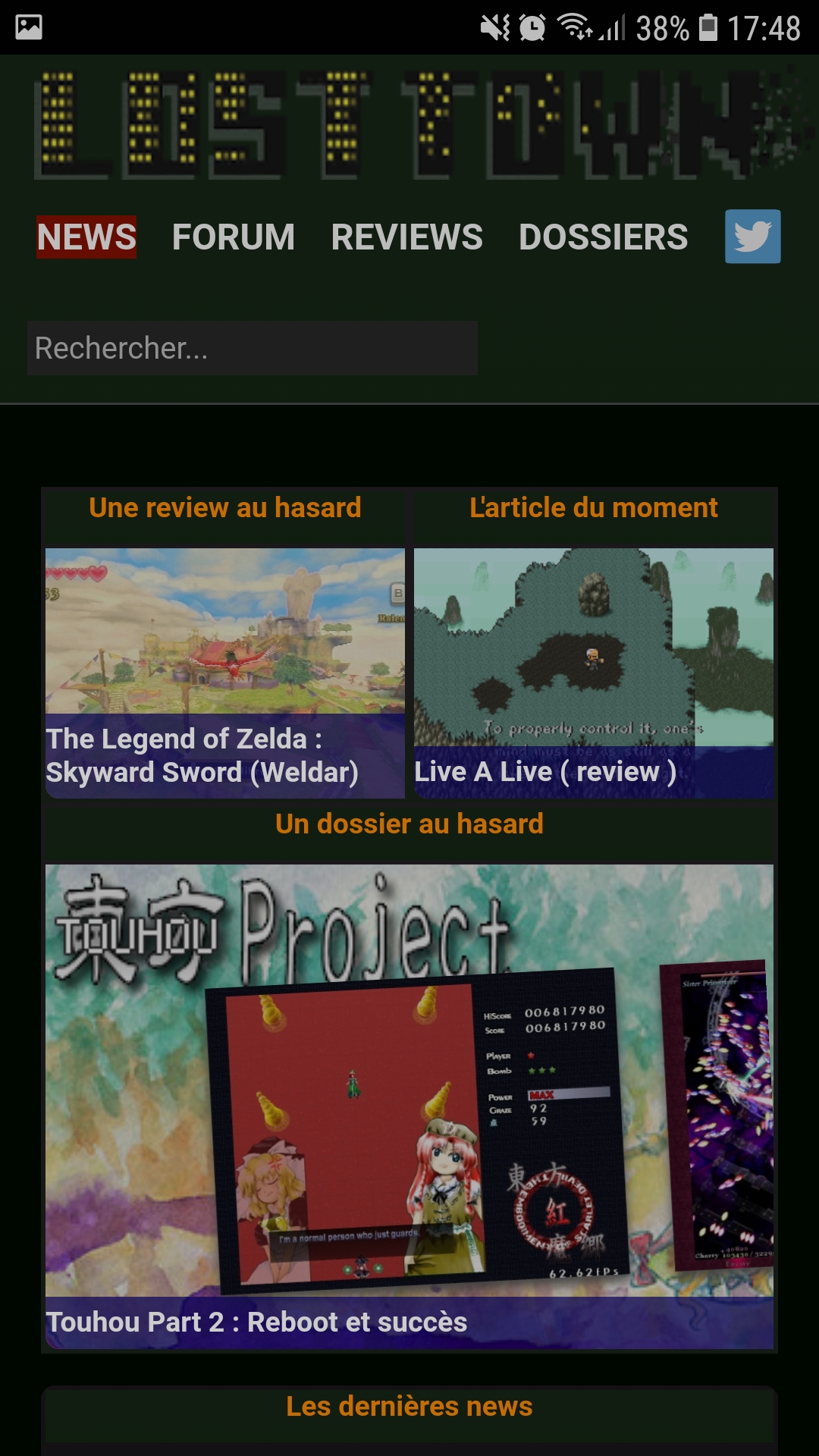Screen dimensions: 819x1456
Task: Switch to the REVIEWS section
Action: pos(406,237)
